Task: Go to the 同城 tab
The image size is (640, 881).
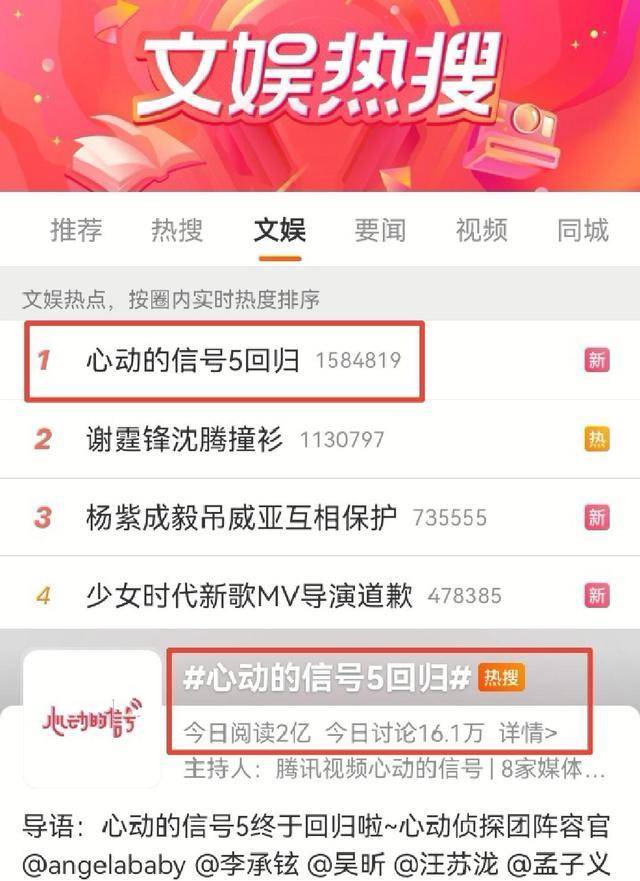Action: point(583,231)
